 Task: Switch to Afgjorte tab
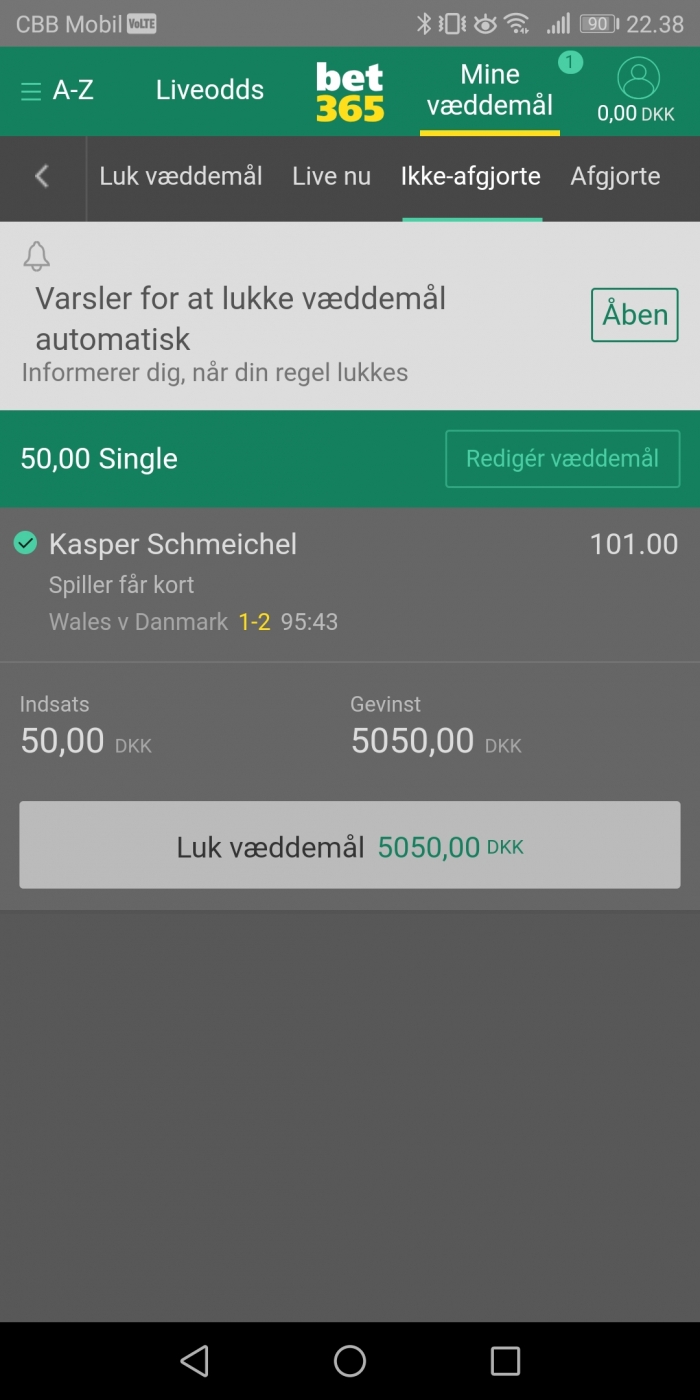[x=615, y=177]
